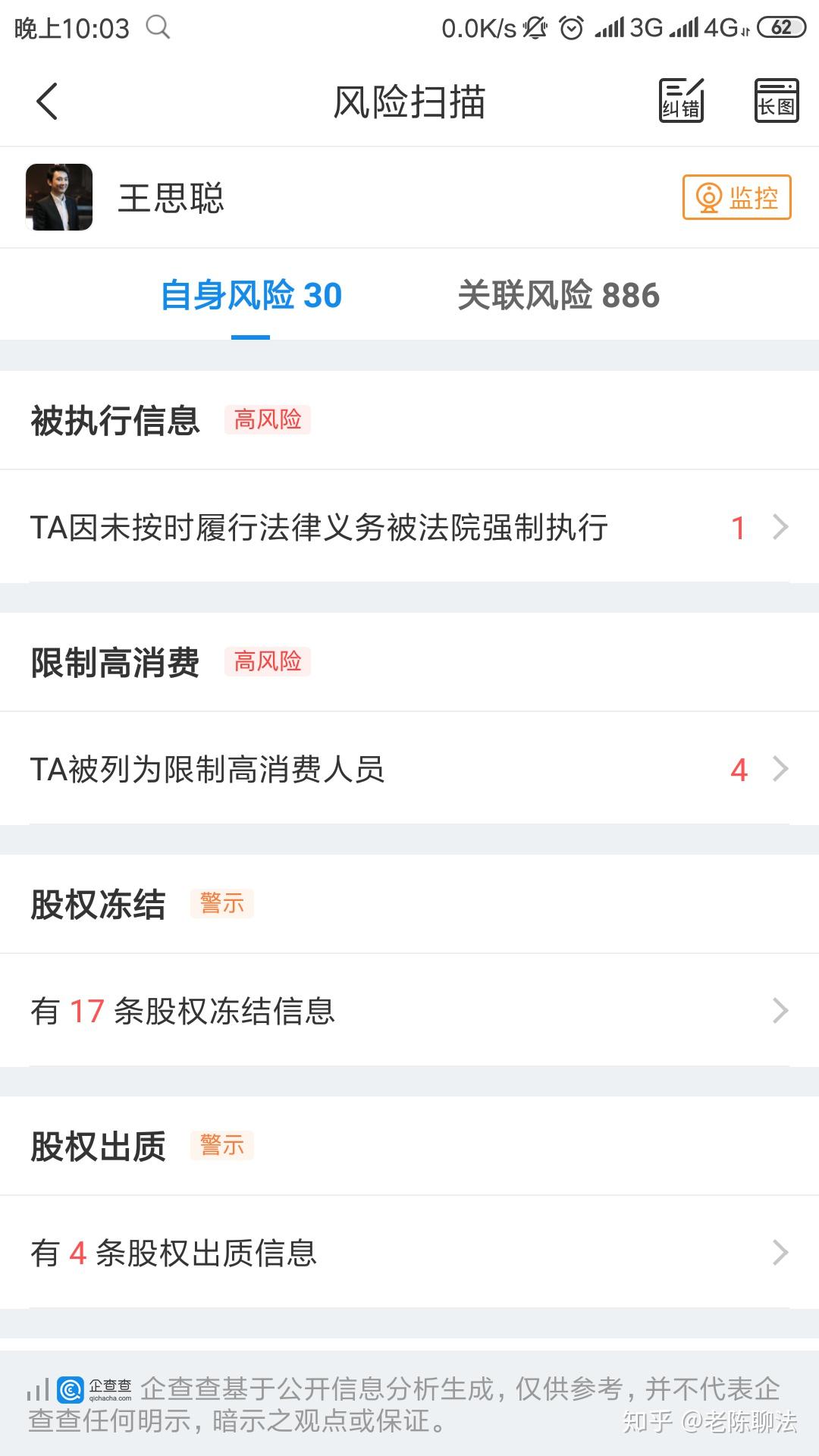The image size is (819, 1456).
Task: Open the 17 条股权冻结信息 list
Action: pyautogui.click(x=409, y=1010)
